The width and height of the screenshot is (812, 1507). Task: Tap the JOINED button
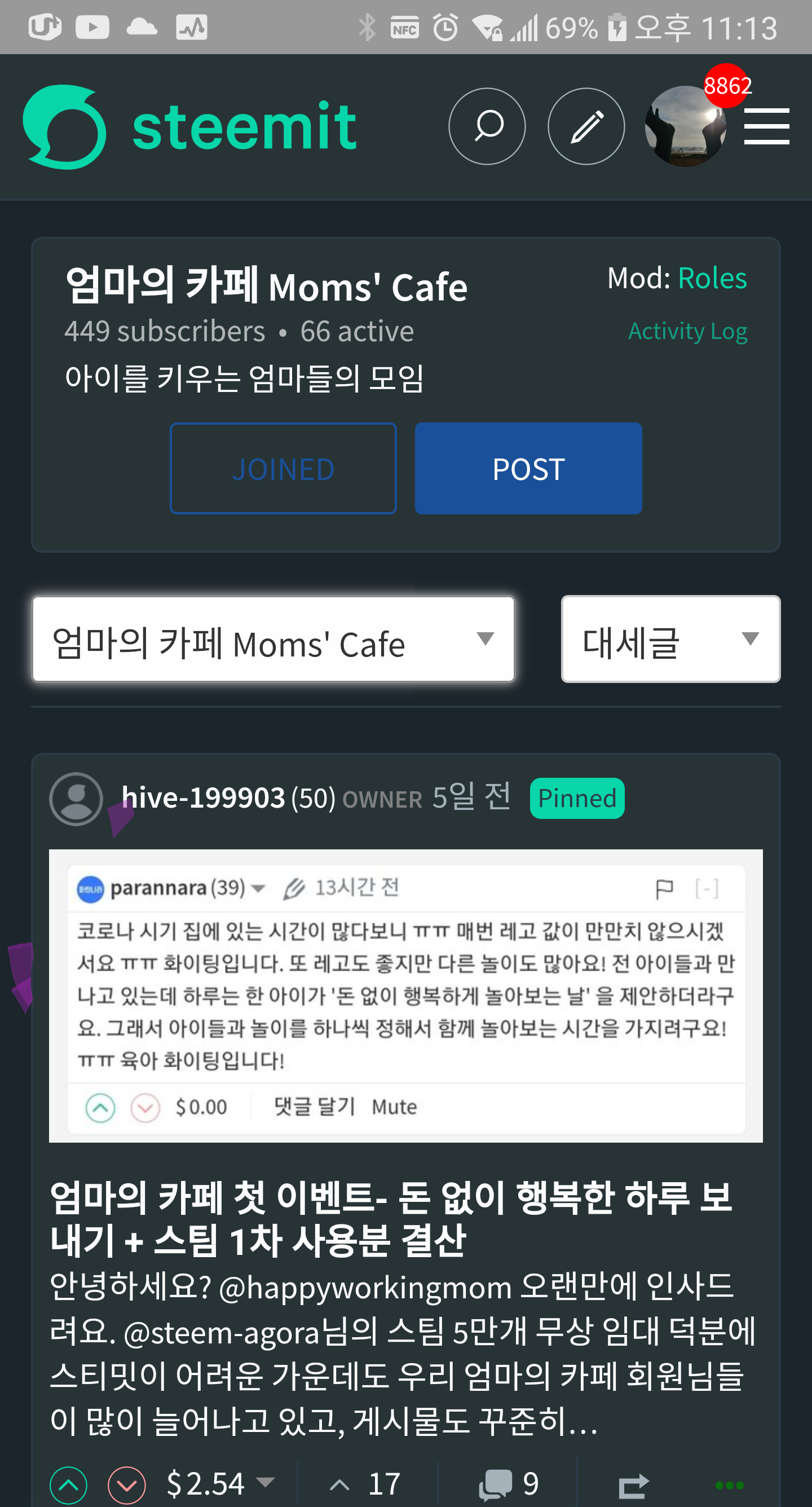(283, 469)
